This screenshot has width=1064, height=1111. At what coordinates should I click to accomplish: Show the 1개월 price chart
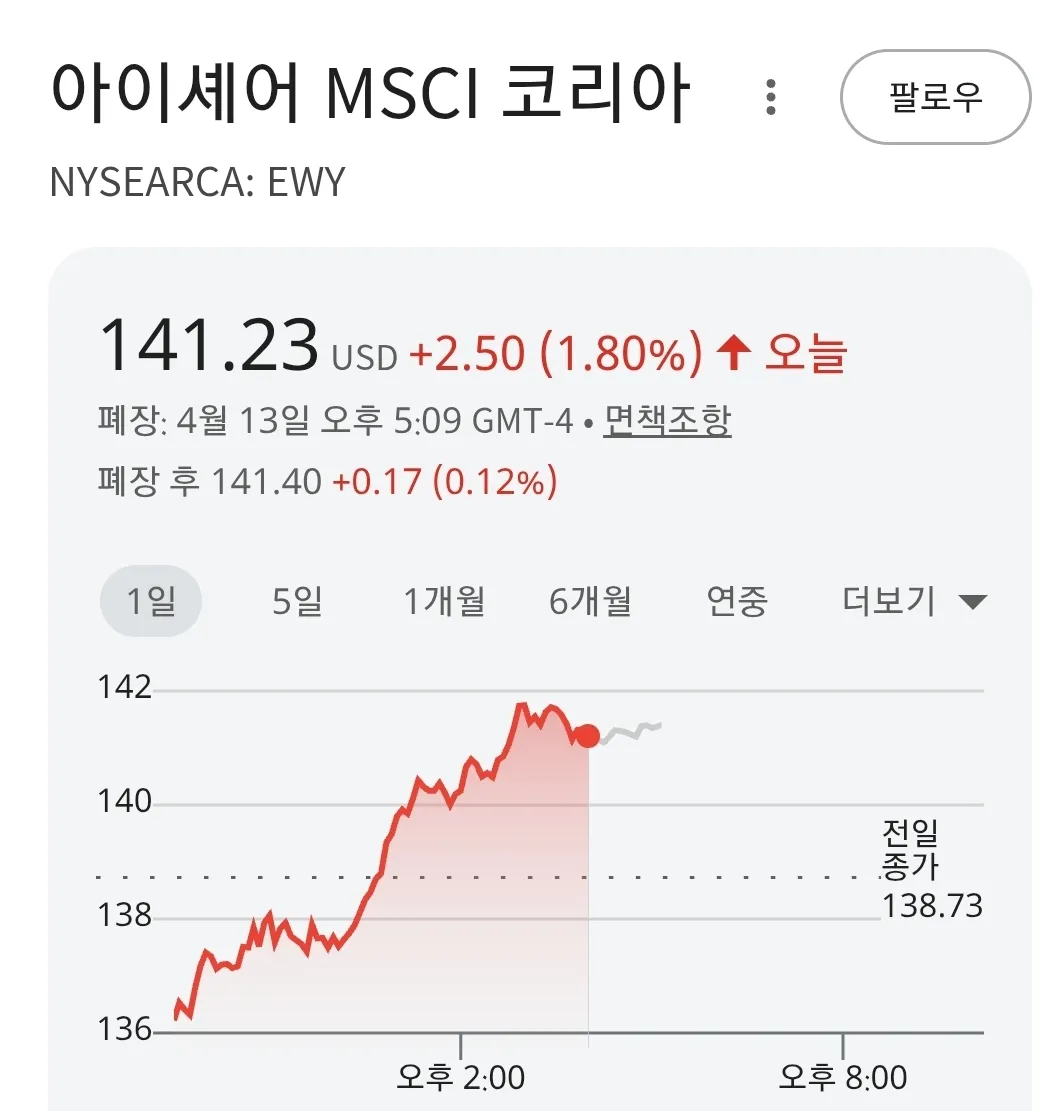(x=444, y=602)
